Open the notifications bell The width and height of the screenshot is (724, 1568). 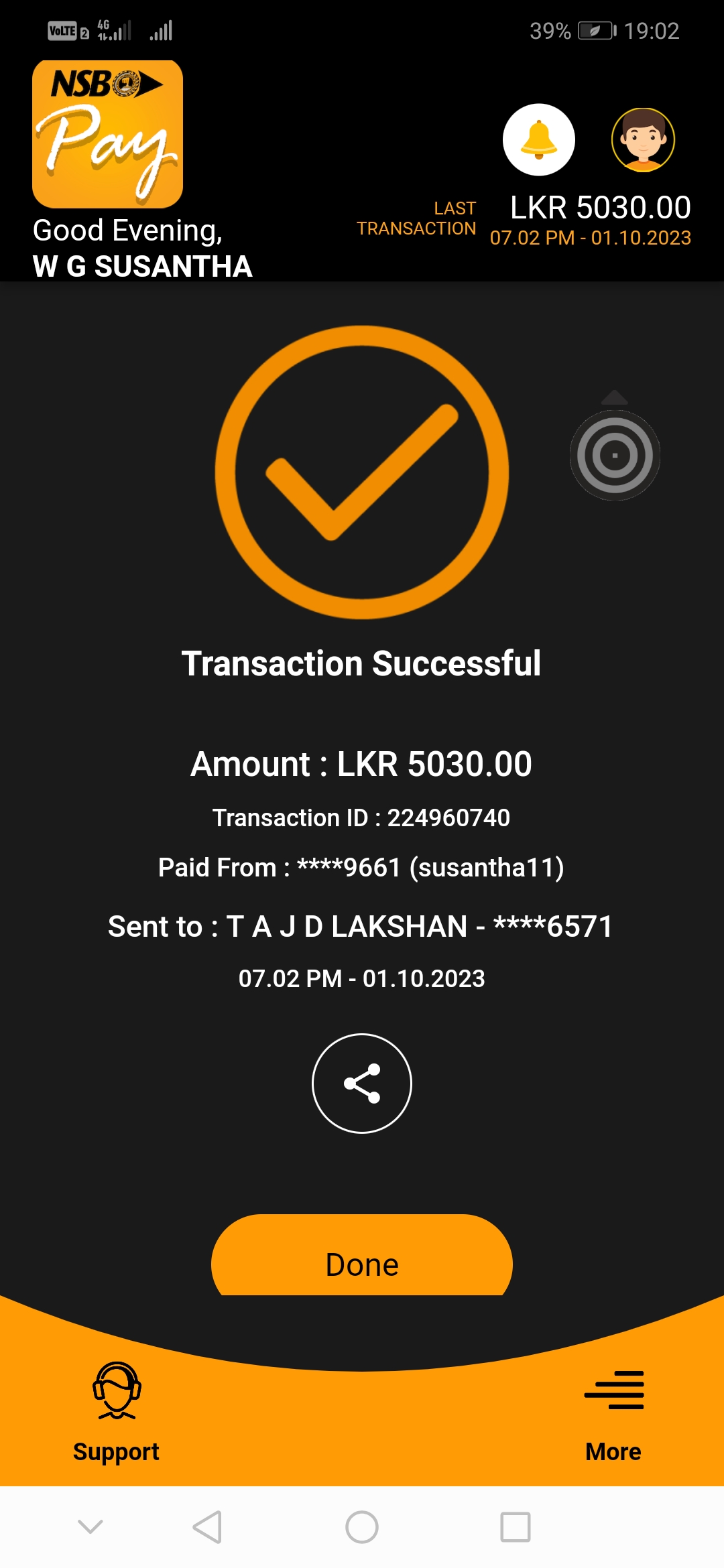(x=539, y=139)
